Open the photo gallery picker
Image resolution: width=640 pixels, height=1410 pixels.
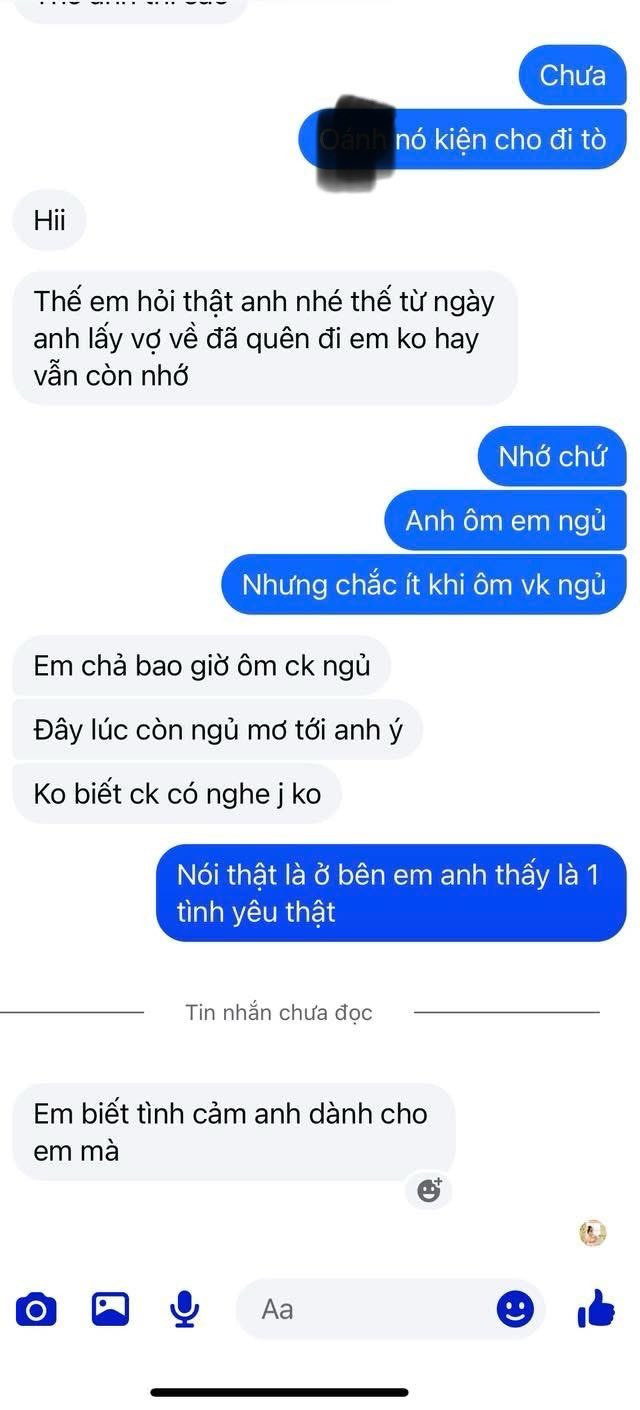point(110,1308)
